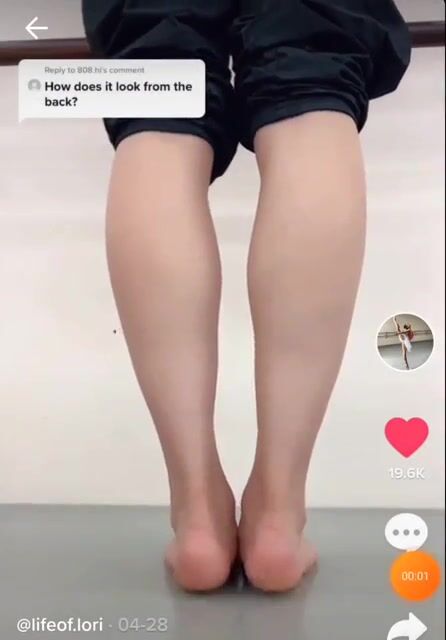The image size is (446, 640).
Task: Open the reply to 808.hi's comment sticker
Action: point(112,89)
